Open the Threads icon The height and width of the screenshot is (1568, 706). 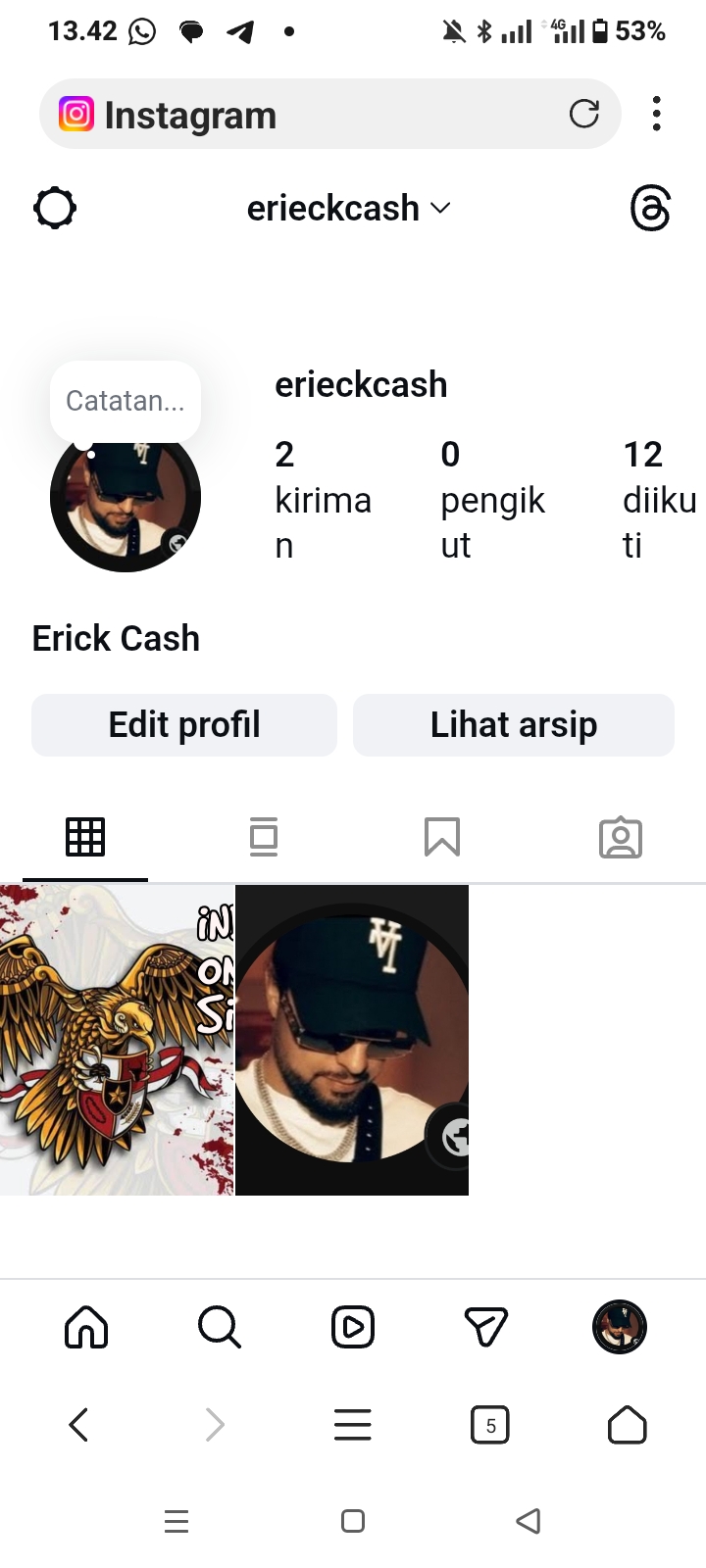coord(650,209)
